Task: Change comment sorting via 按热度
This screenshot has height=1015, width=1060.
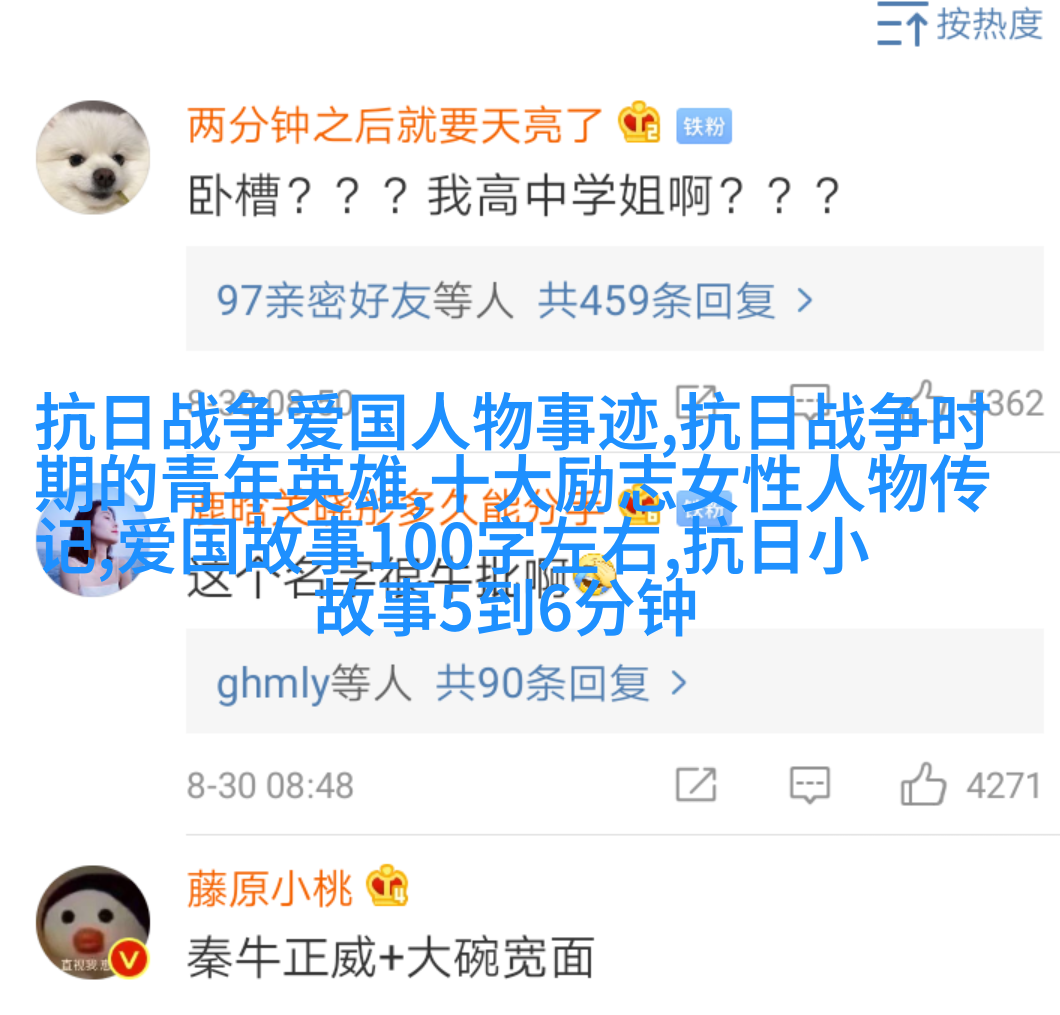Action: tap(960, 25)
